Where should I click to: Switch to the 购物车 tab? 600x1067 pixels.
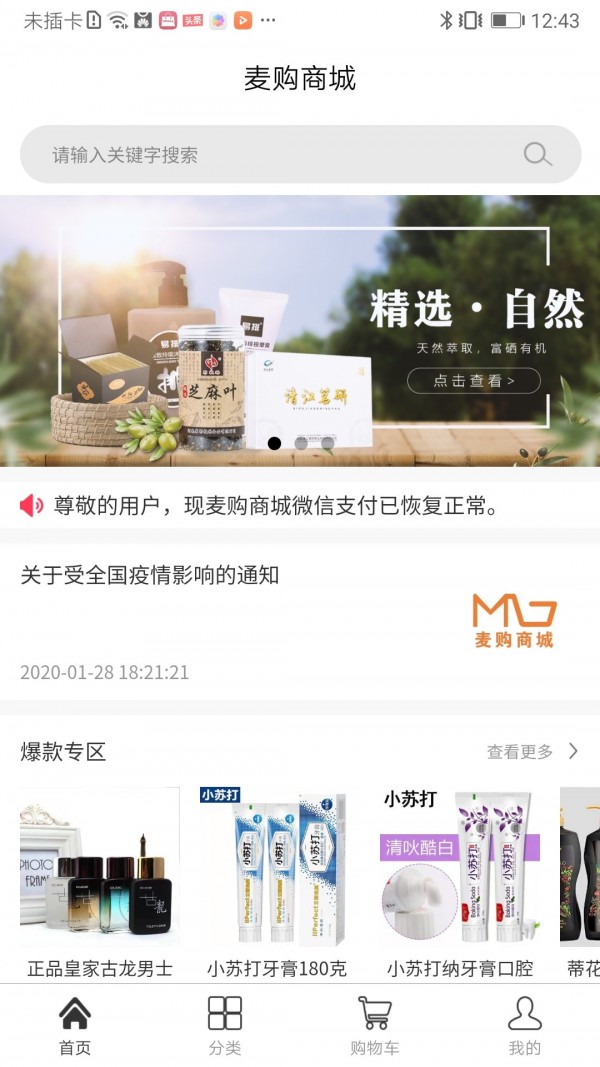click(x=375, y=1025)
